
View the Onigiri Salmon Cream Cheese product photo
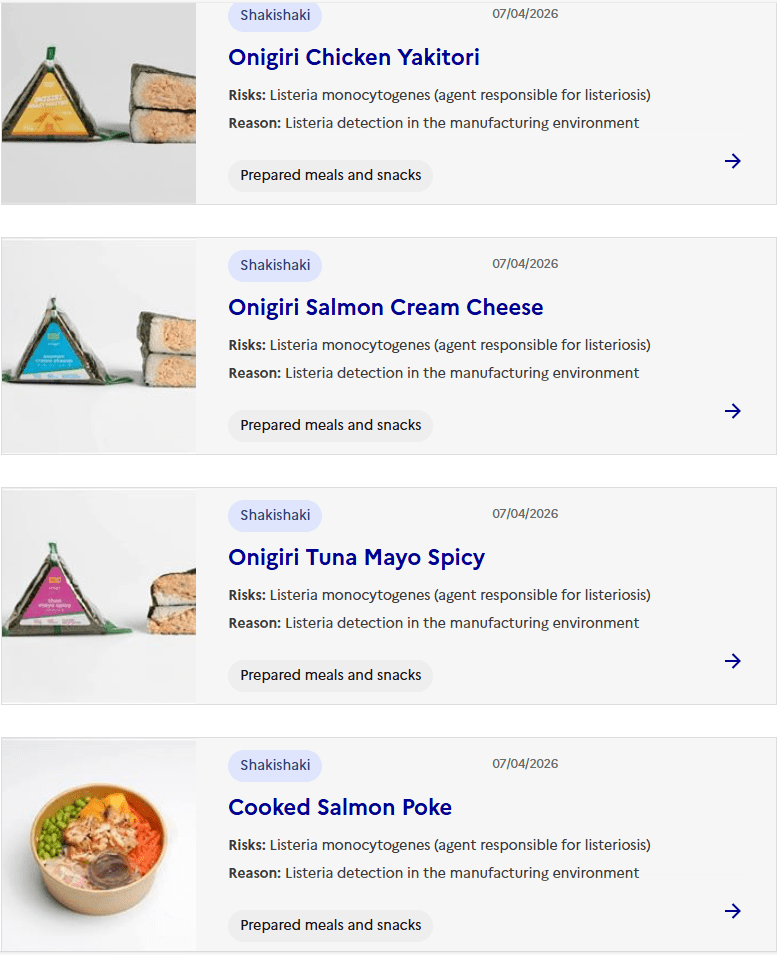pos(99,346)
